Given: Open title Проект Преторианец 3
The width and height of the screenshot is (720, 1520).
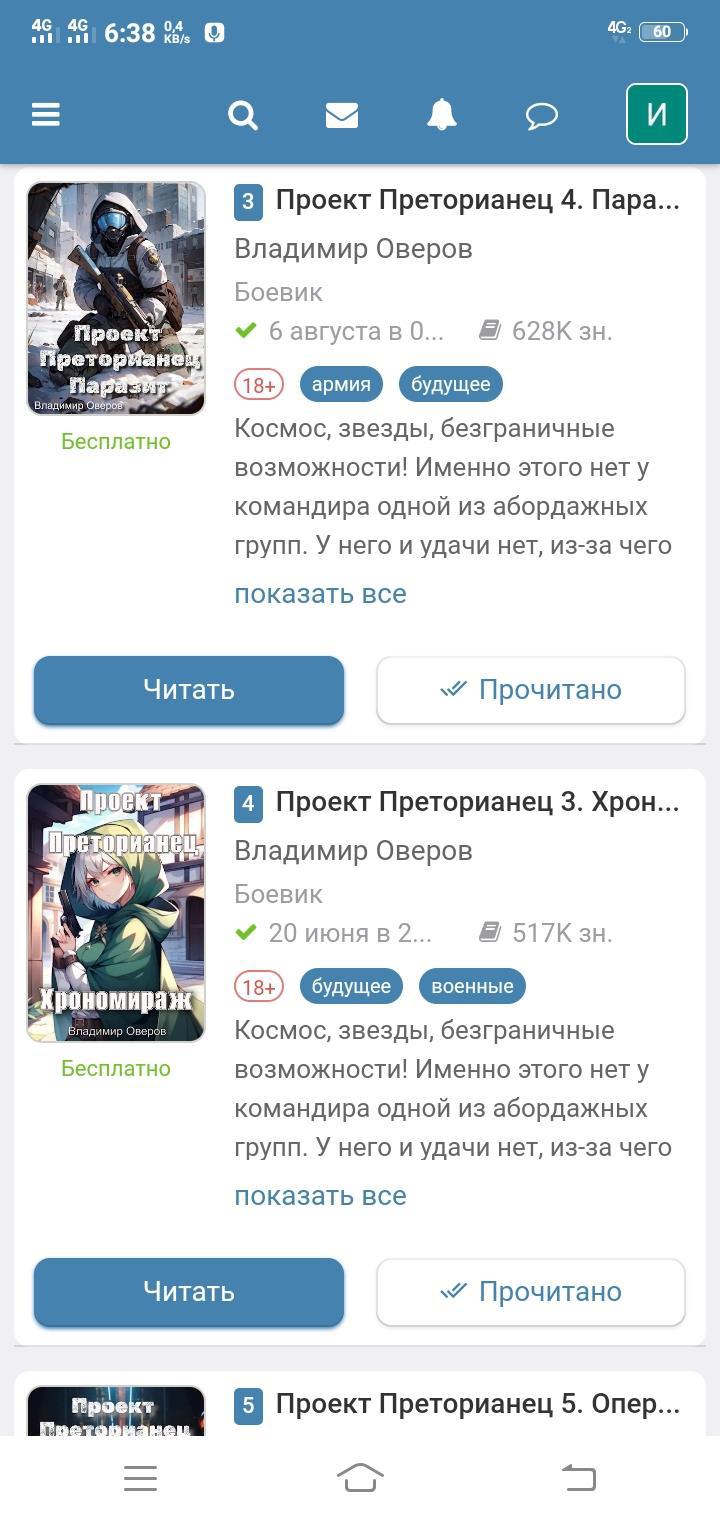Looking at the screenshot, I should [477, 802].
